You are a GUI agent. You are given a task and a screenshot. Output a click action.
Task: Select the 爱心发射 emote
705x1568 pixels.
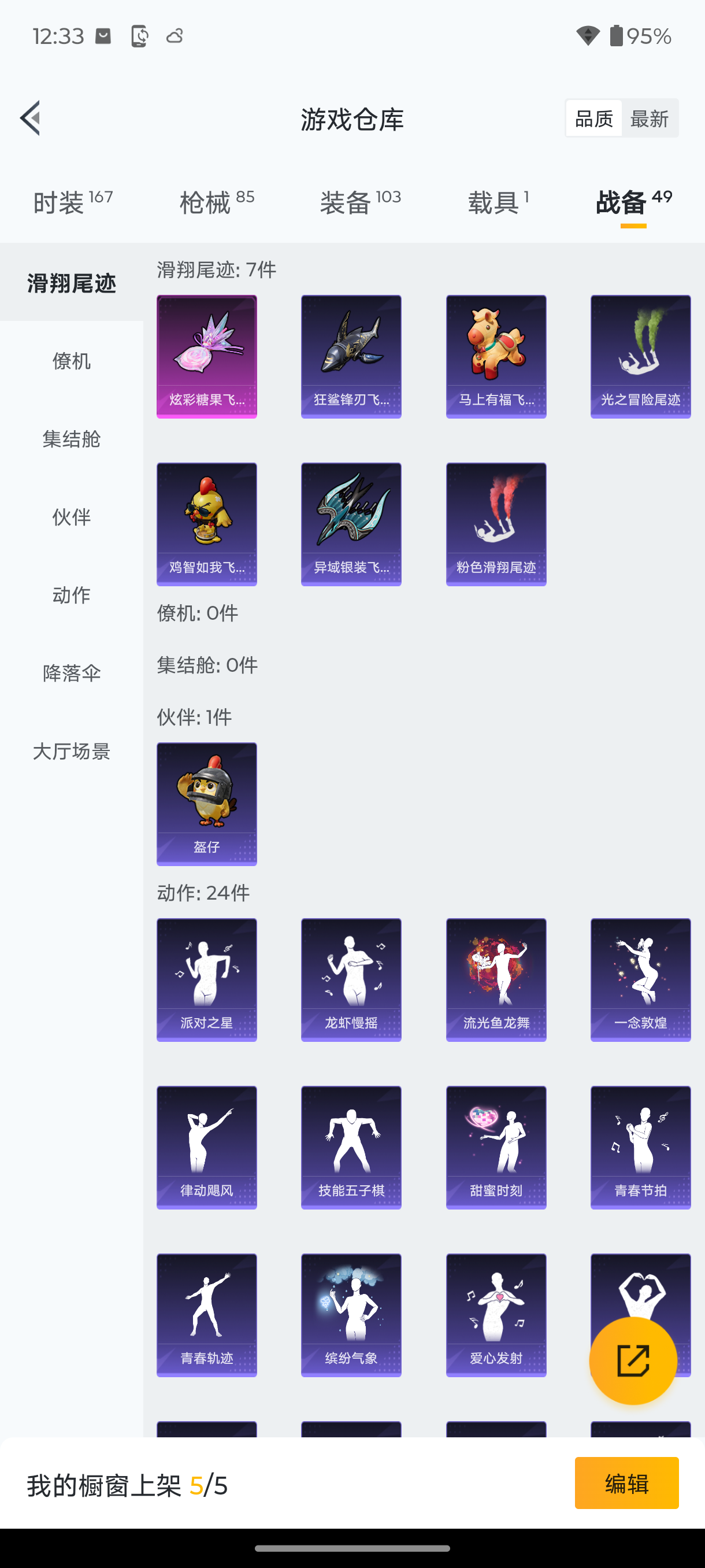click(496, 1315)
